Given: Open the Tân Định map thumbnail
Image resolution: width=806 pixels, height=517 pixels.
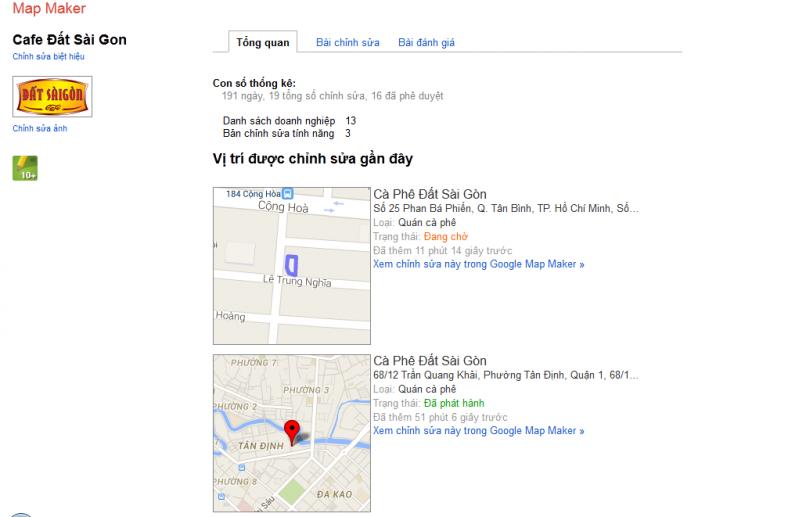Looking at the screenshot, I should click(291, 433).
